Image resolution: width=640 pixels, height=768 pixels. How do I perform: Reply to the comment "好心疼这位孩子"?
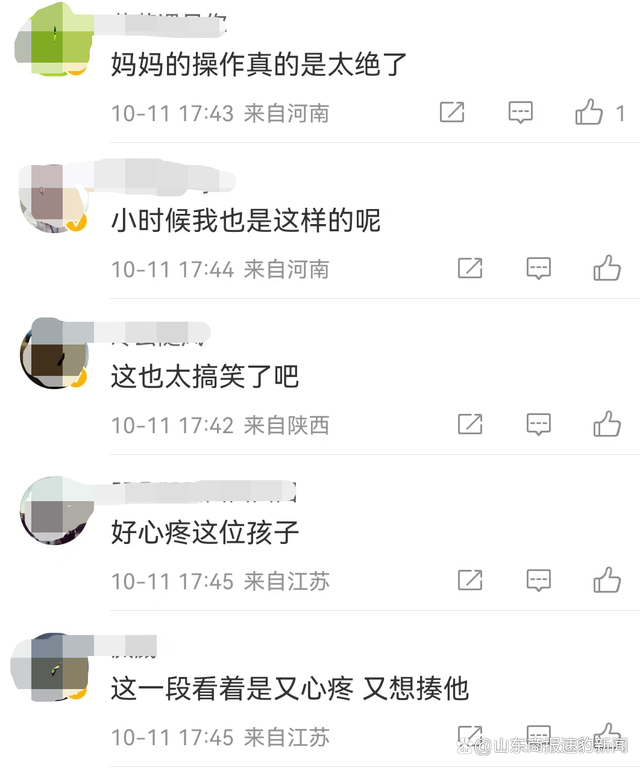(539, 580)
